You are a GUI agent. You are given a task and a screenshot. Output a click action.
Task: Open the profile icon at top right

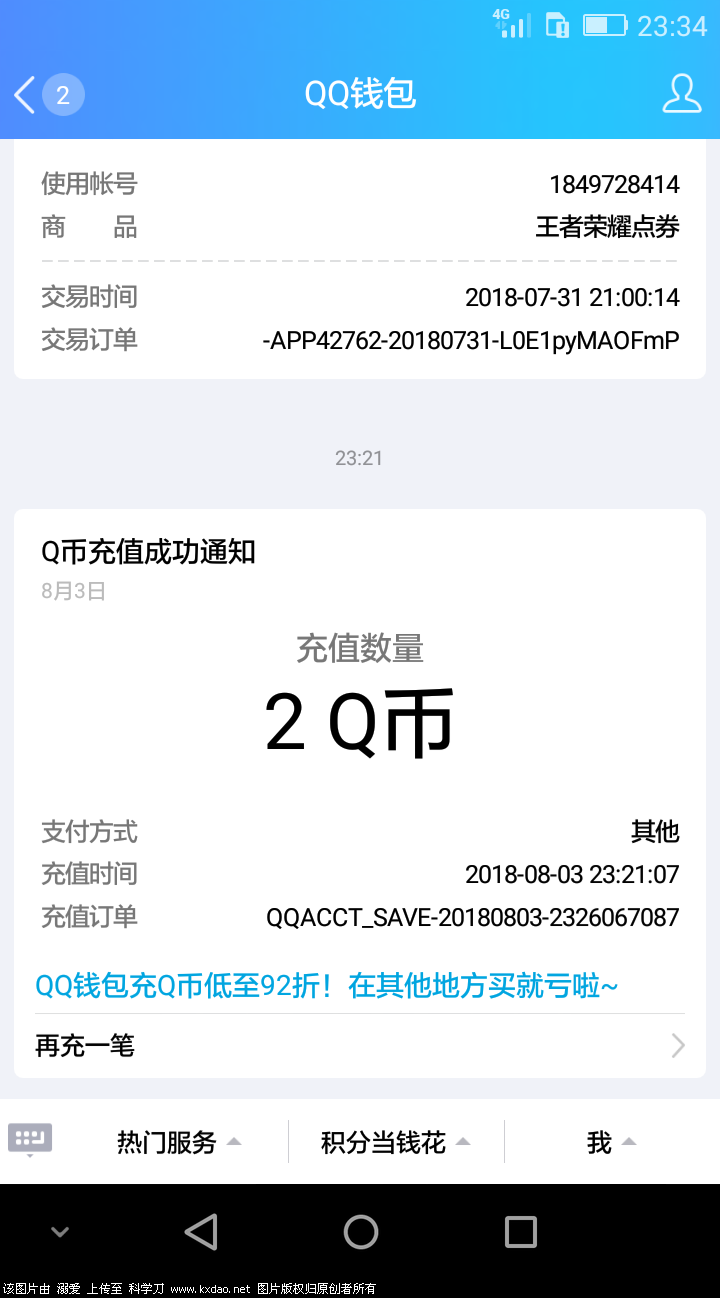pyautogui.click(x=681, y=94)
